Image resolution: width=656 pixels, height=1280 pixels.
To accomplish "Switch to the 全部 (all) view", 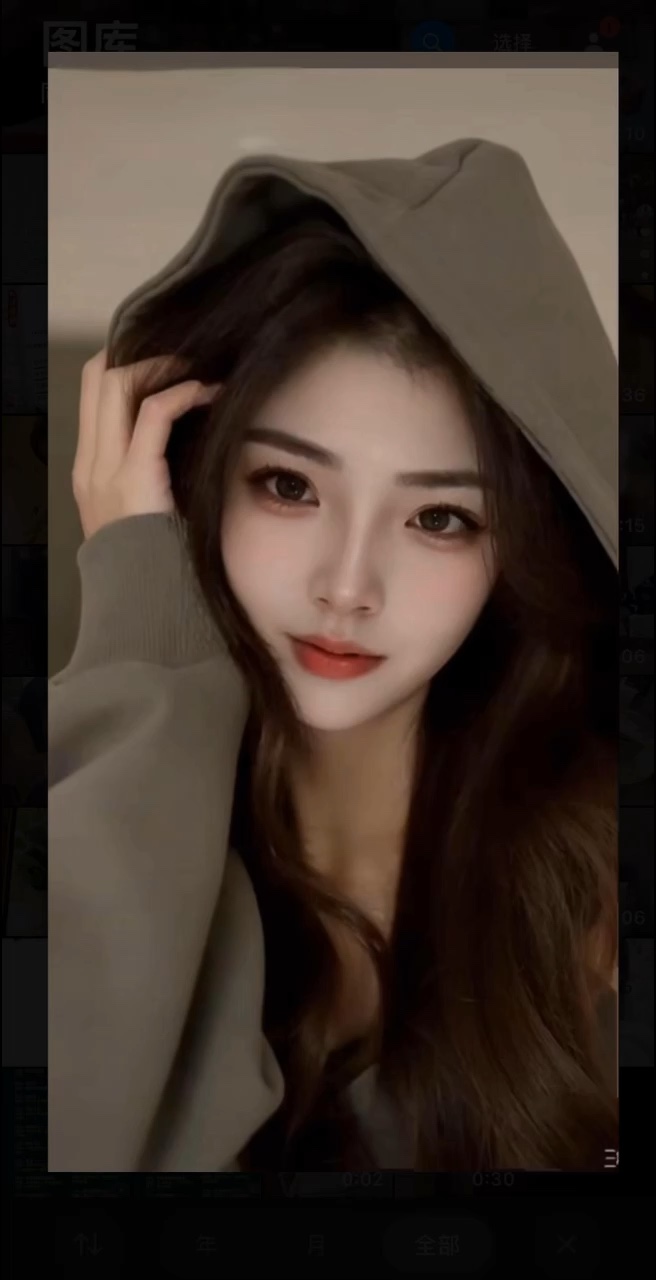I will click(x=437, y=1244).
